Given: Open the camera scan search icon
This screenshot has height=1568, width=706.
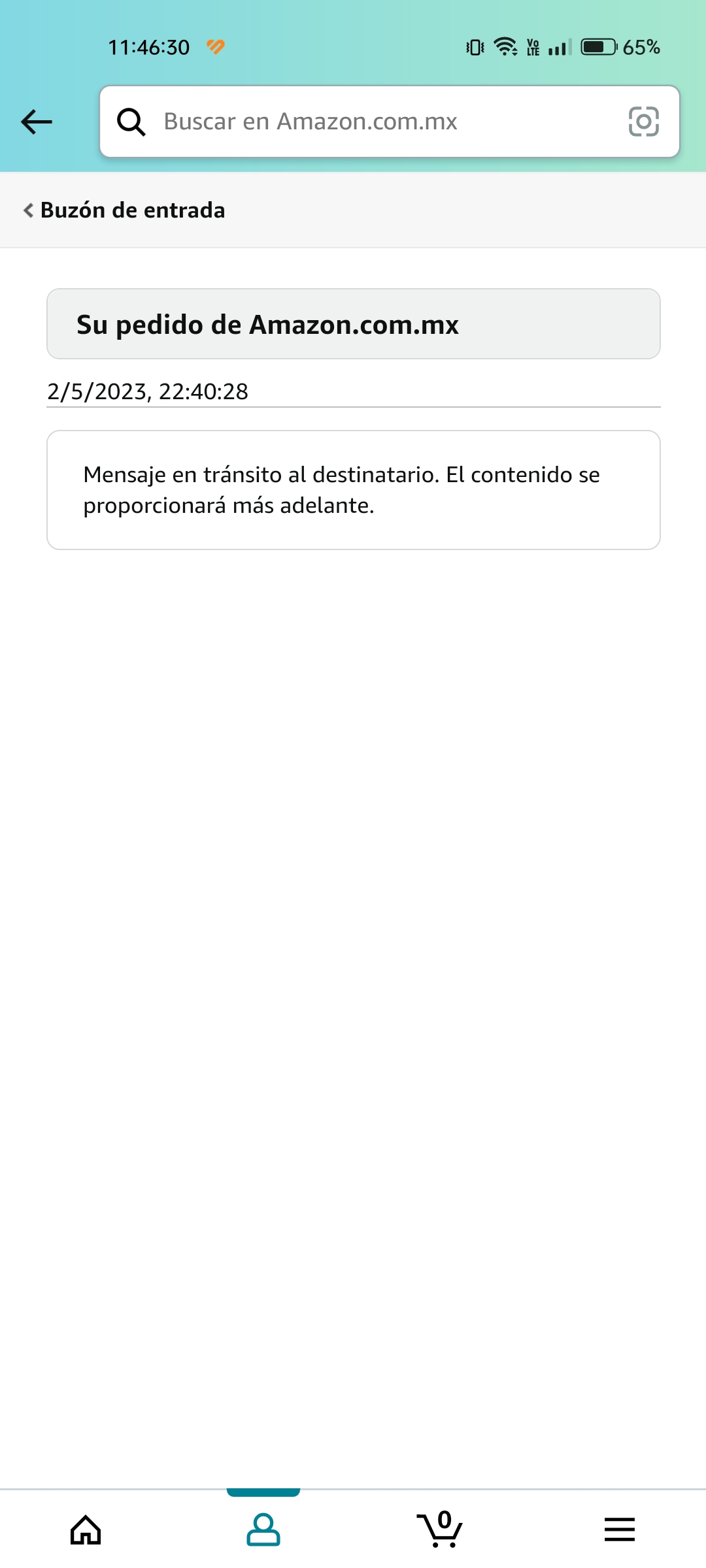Looking at the screenshot, I should click(x=643, y=122).
